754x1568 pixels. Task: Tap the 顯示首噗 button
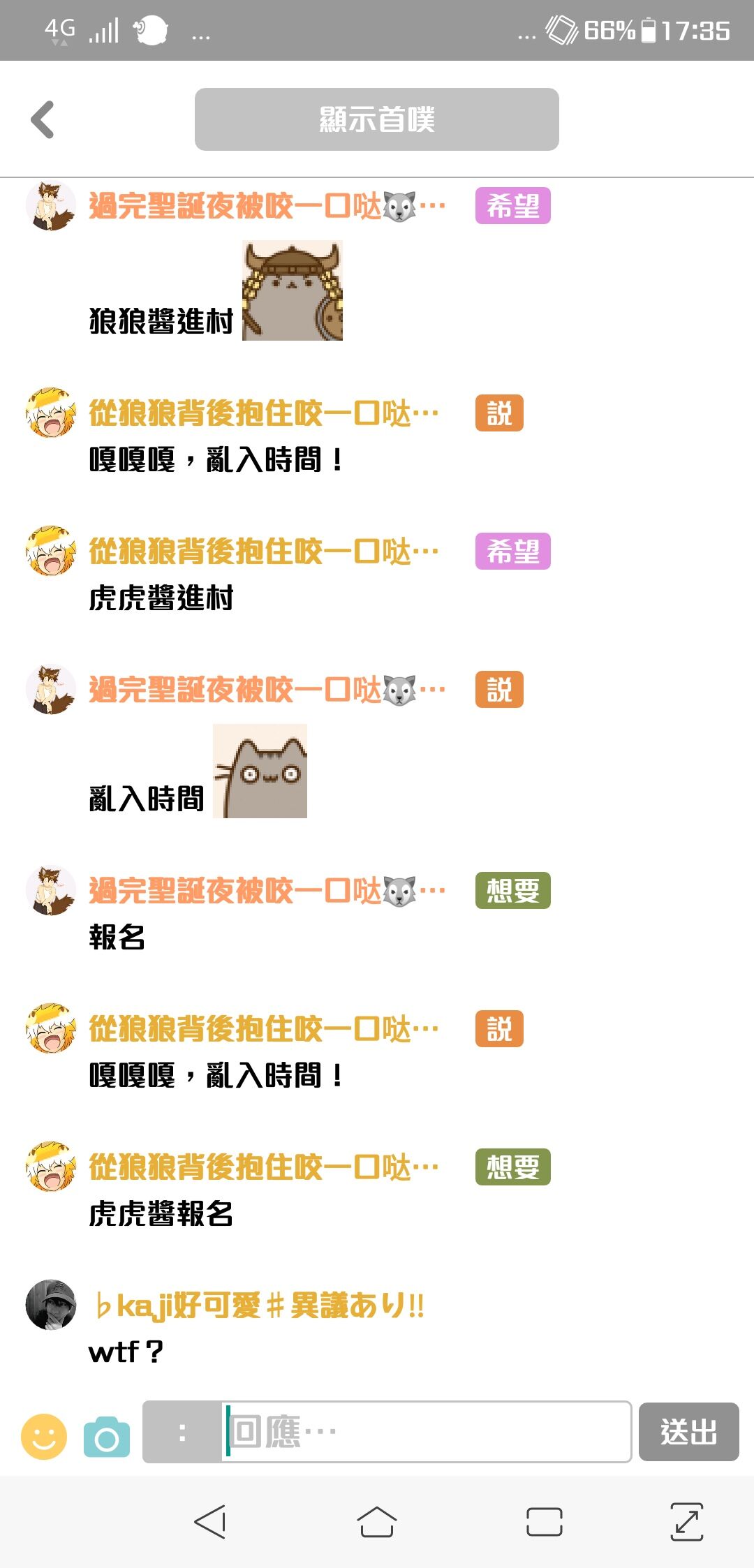coord(376,119)
